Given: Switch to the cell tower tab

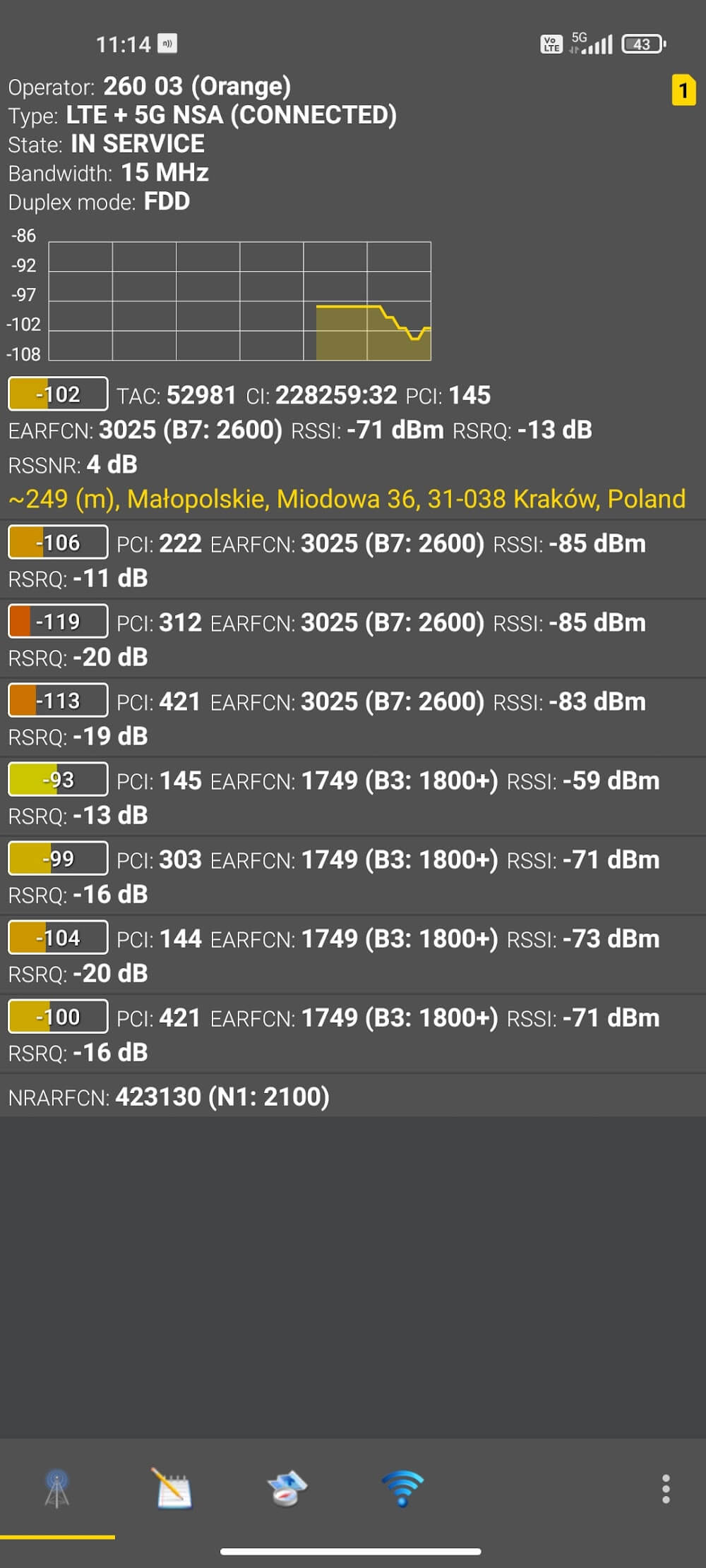Looking at the screenshot, I should click(57, 1489).
